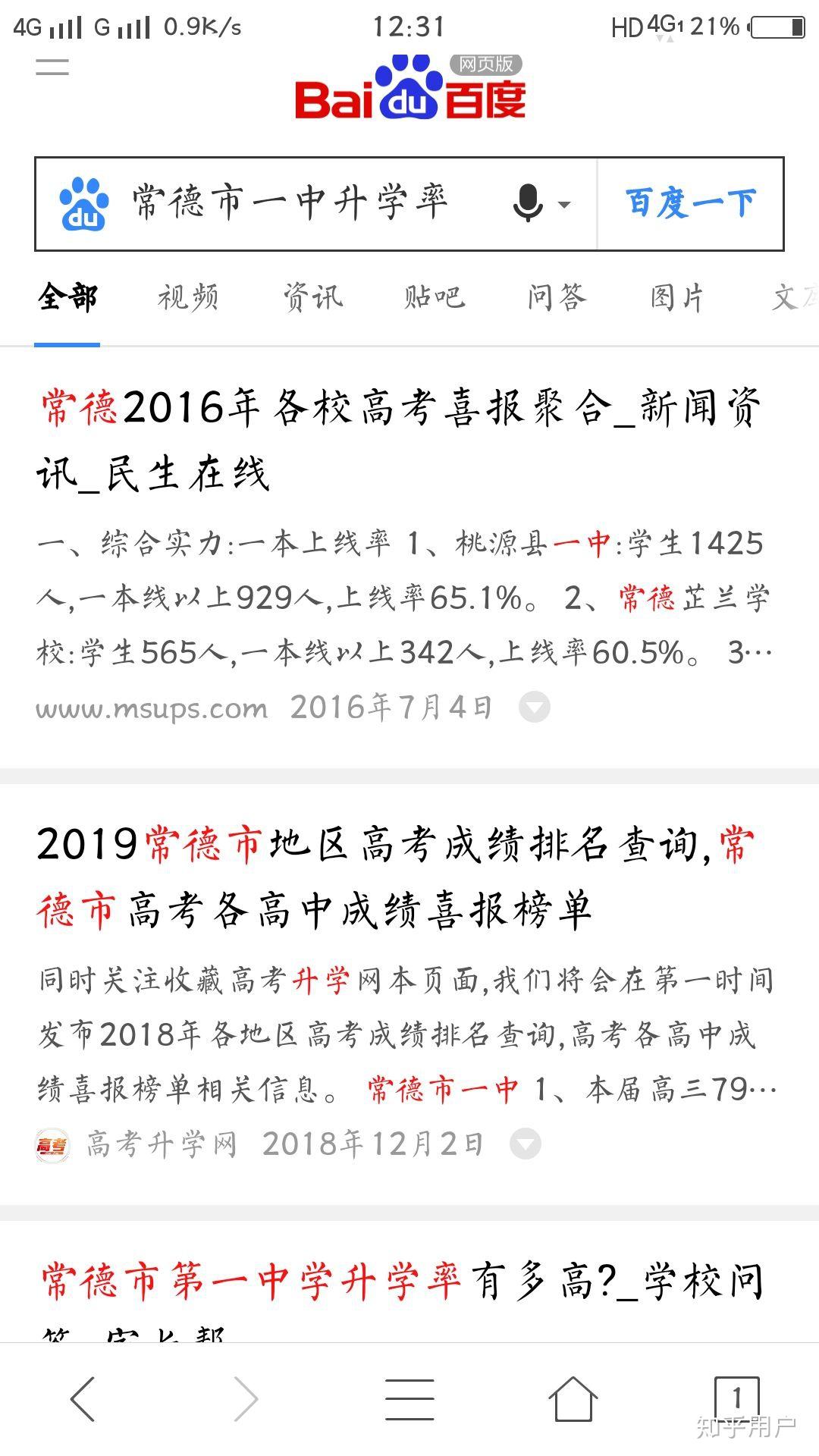Select the 全部 tab
The height and width of the screenshot is (1456, 819).
(x=67, y=297)
